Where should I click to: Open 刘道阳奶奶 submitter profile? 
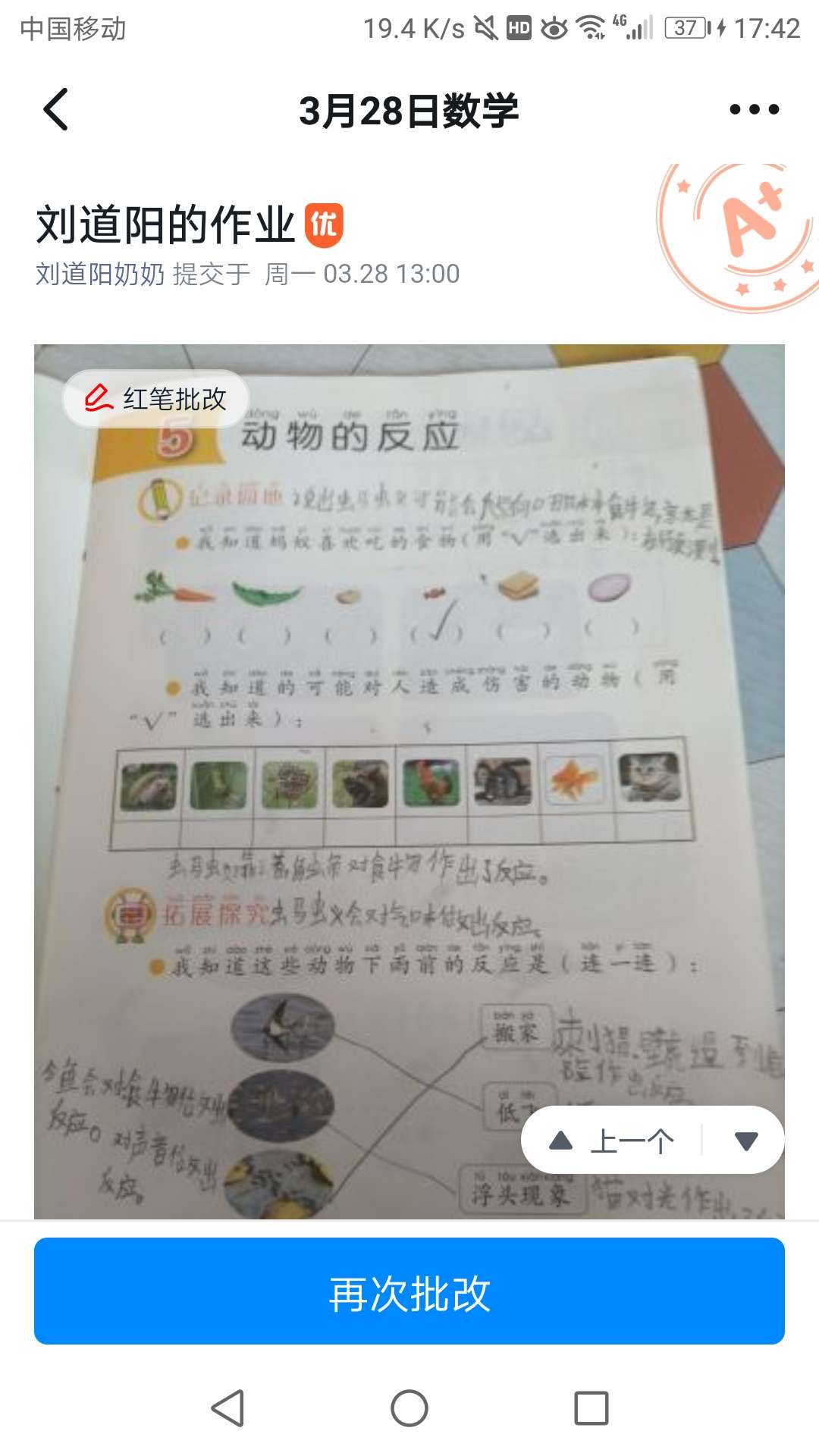pyautogui.click(x=100, y=275)
